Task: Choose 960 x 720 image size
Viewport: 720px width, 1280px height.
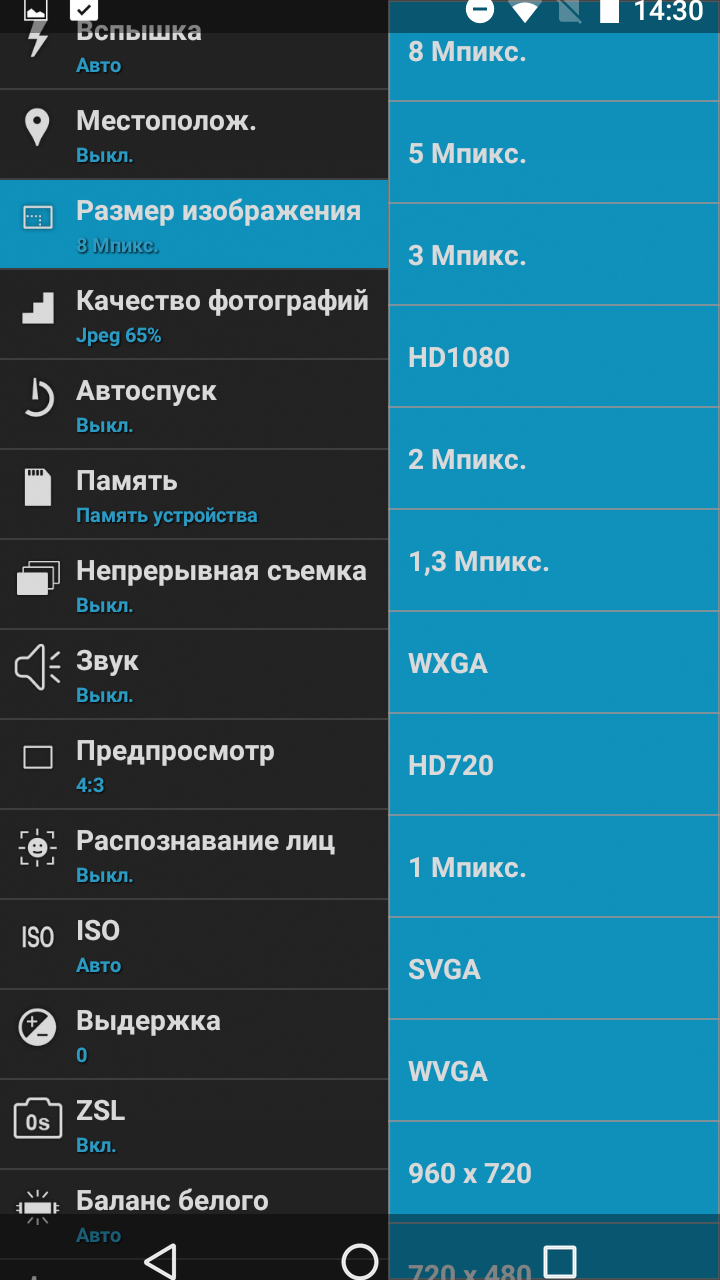Action: coord(554,1171)
